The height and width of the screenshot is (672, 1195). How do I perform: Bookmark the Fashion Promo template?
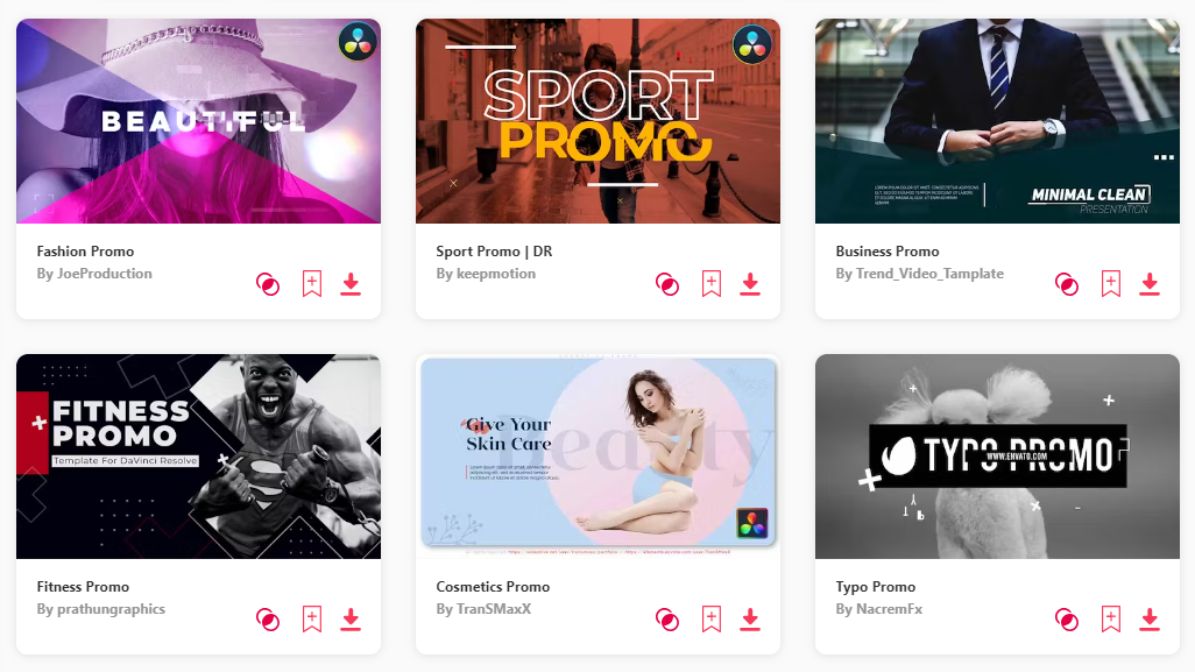(x=312, y=284)
